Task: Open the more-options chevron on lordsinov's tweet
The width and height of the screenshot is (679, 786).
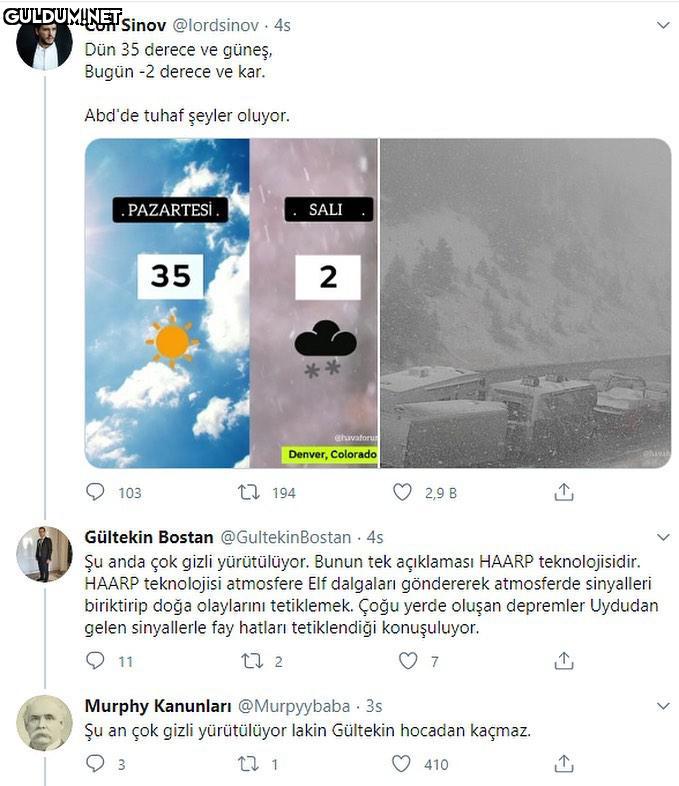Action: pos(662,25)
